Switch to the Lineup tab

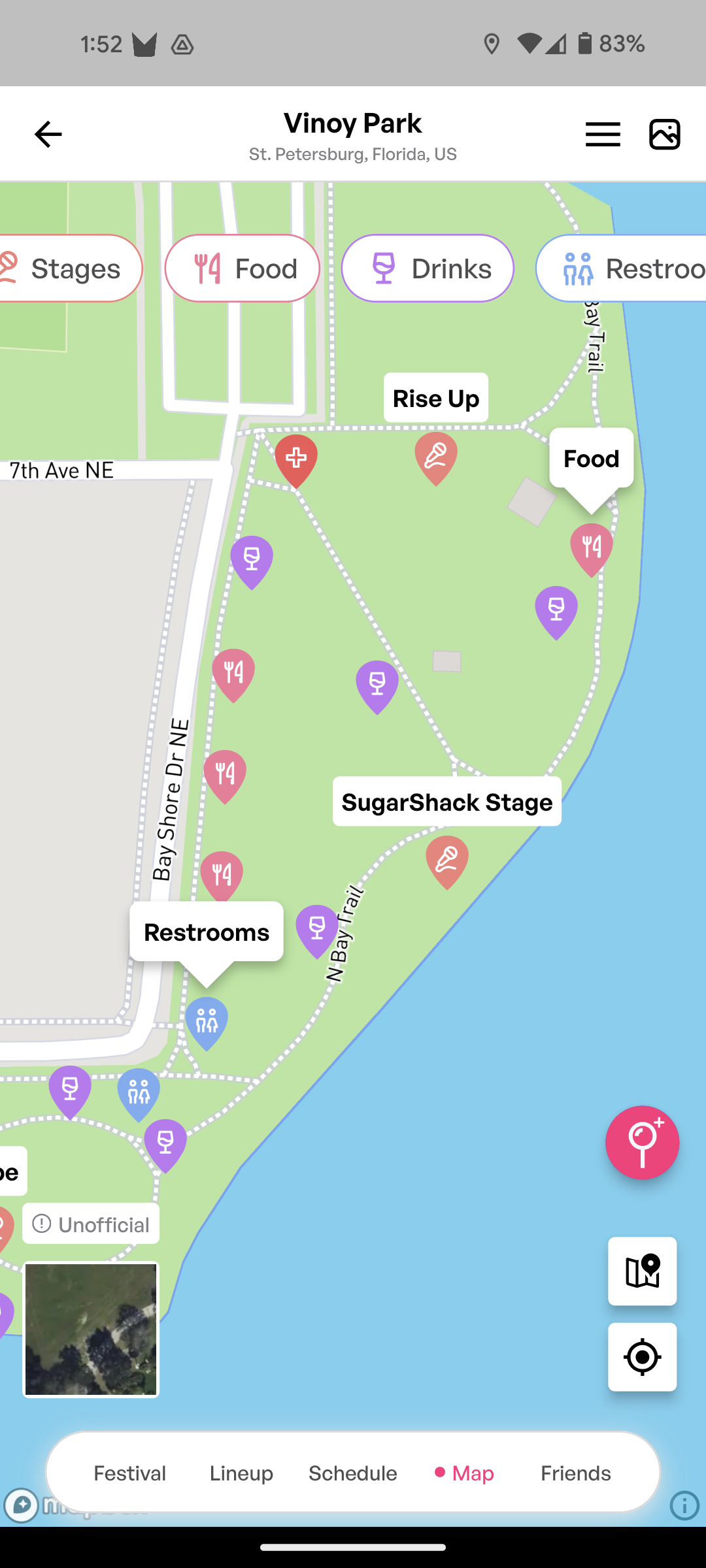click(x=241, y=1473)
